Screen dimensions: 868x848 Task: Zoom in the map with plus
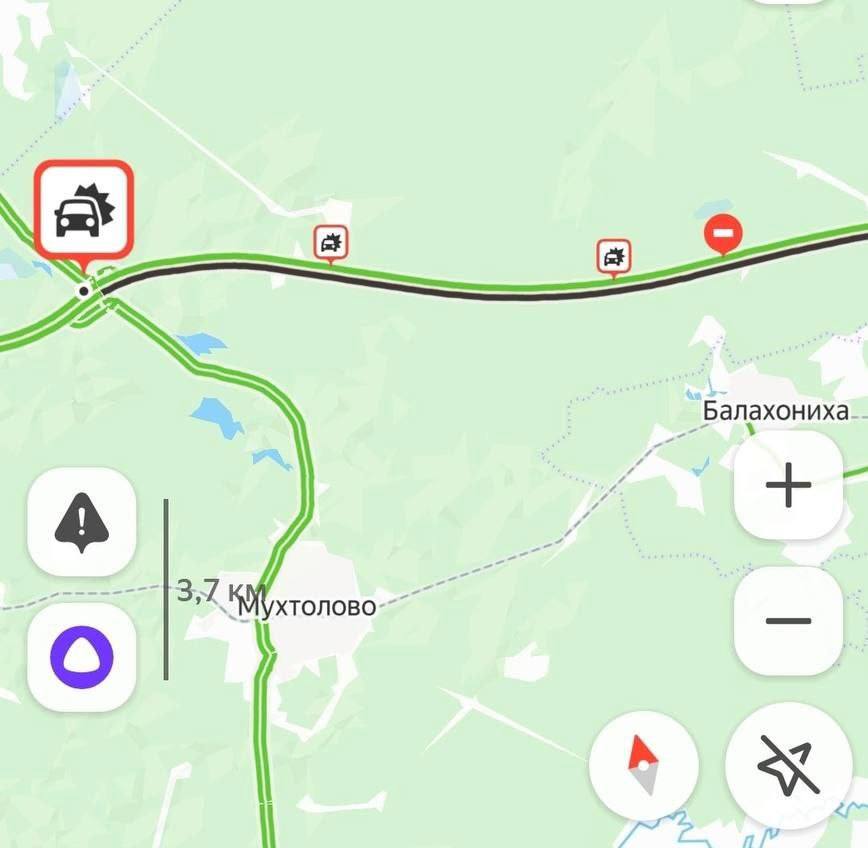click(788, 486)
